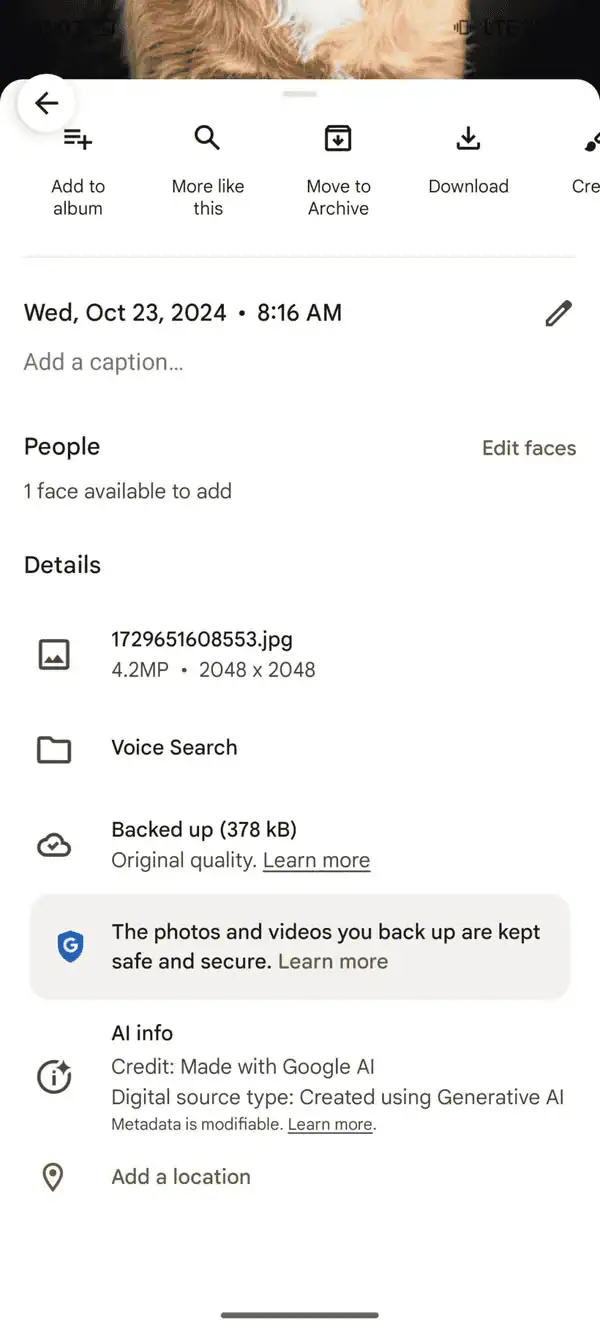The width and height of the screenshot is (600, 1334).
Task: Open the Voice Search folder row
Action: (174, 748)
